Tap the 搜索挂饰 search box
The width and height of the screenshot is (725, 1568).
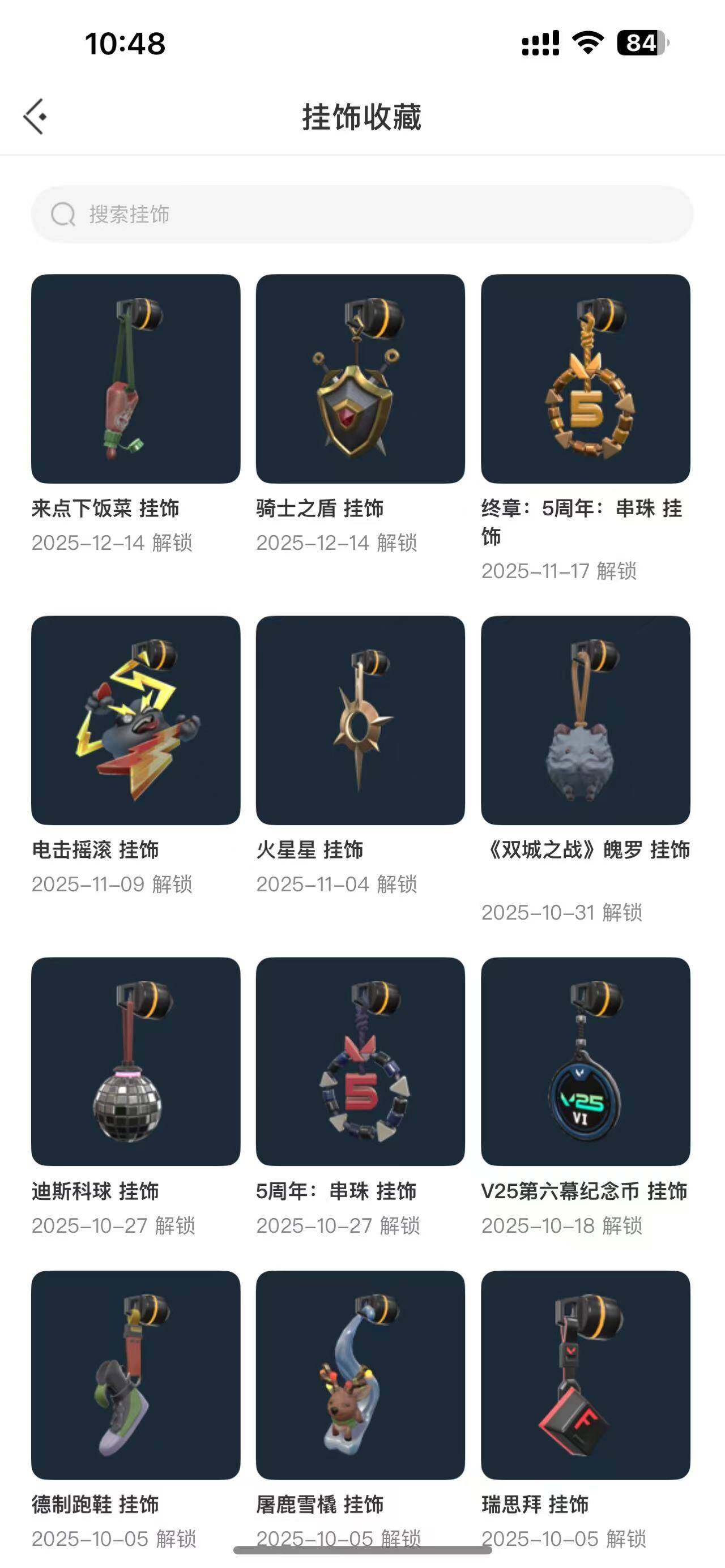362,214
